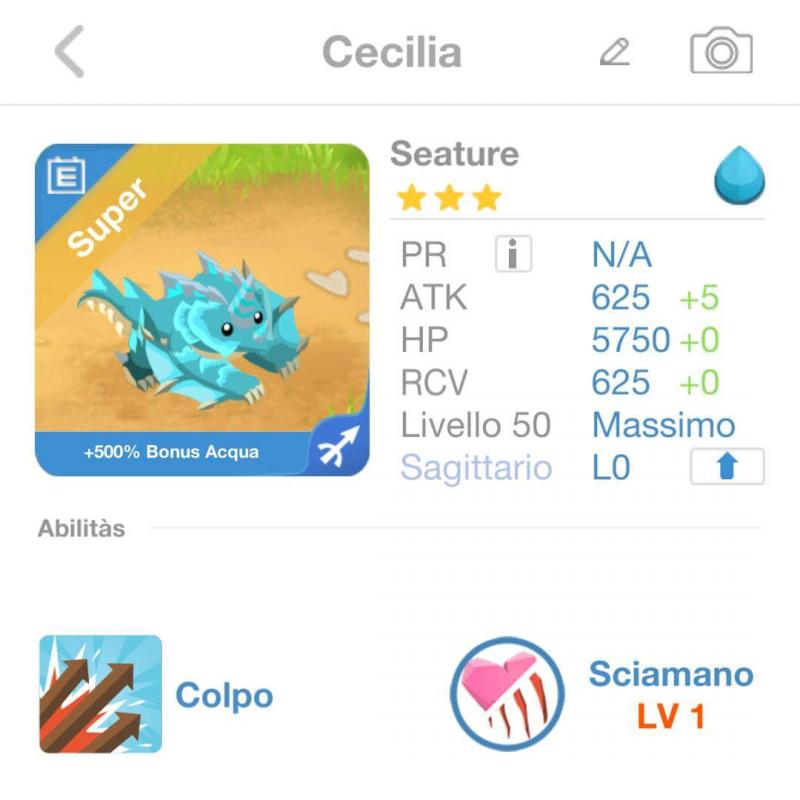Open the Sagittario zodiac link
This screenshot has width=800, height=800.
(476, 467)
